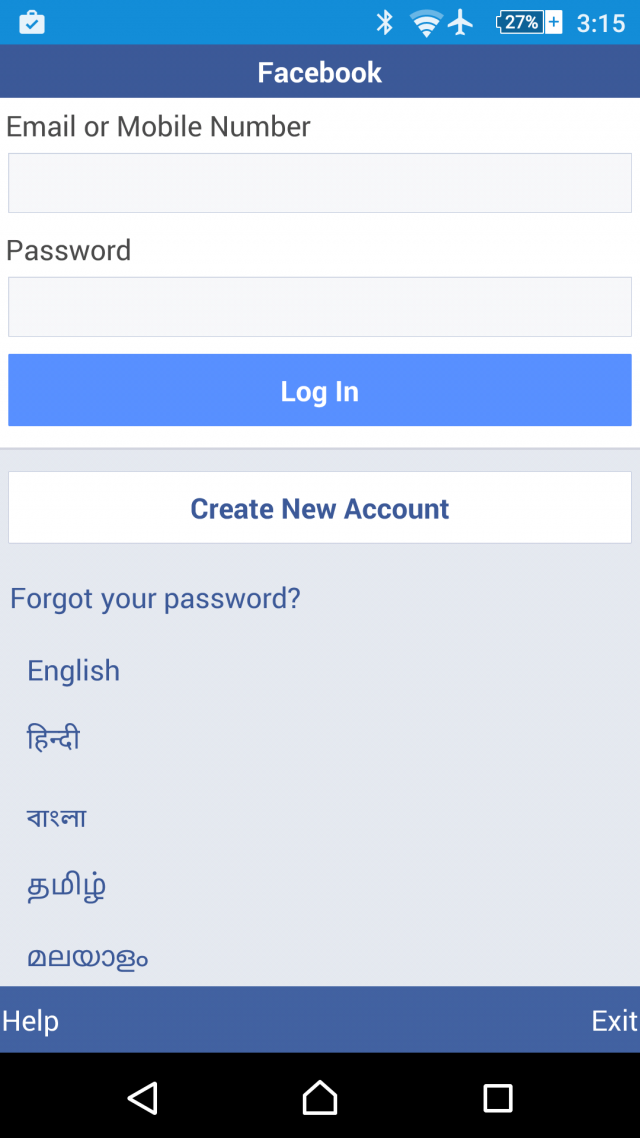The image size is (640, 1138).
Task: Go back using the system back button
Action: tap(143, 1098)
